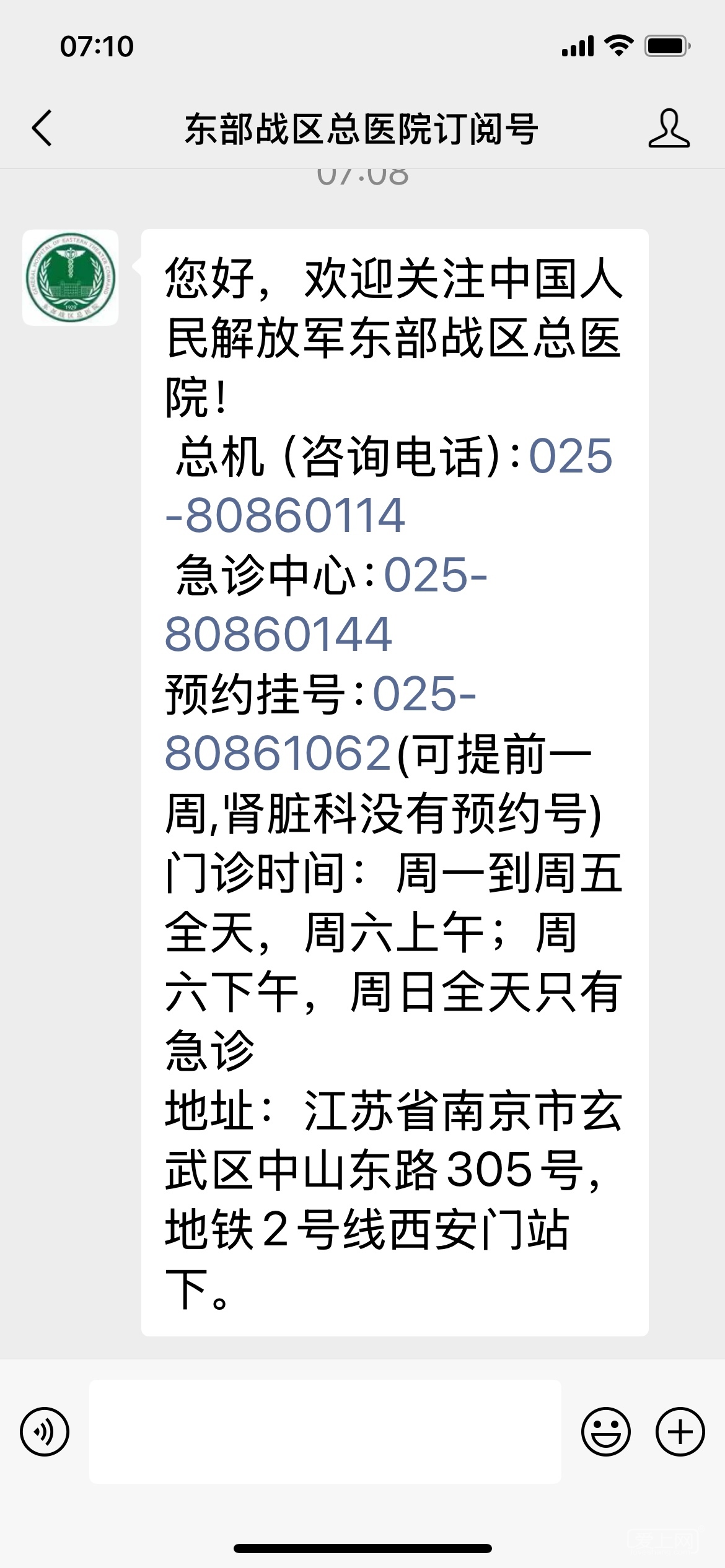The height and width of the screenshot is (1568, 725).
Task: Go back from the subscription chat
Action: [x=42, y=128]
